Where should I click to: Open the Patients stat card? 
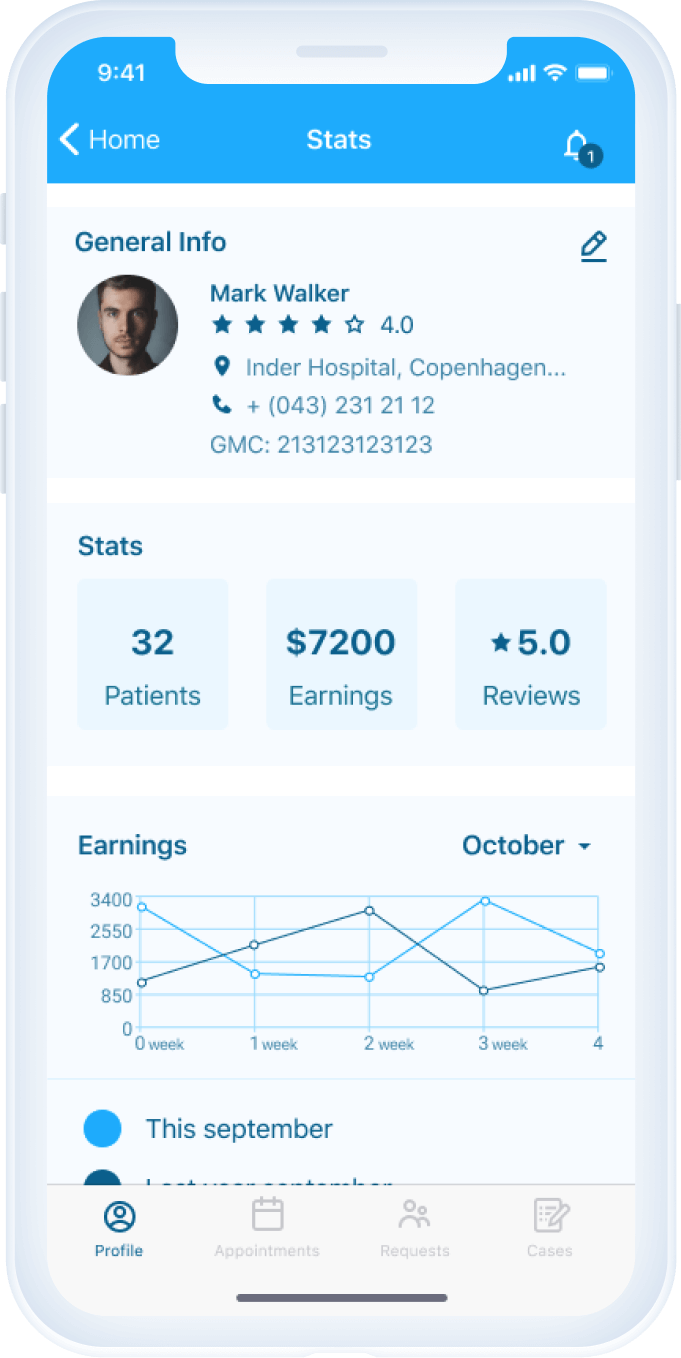point(153,654)
